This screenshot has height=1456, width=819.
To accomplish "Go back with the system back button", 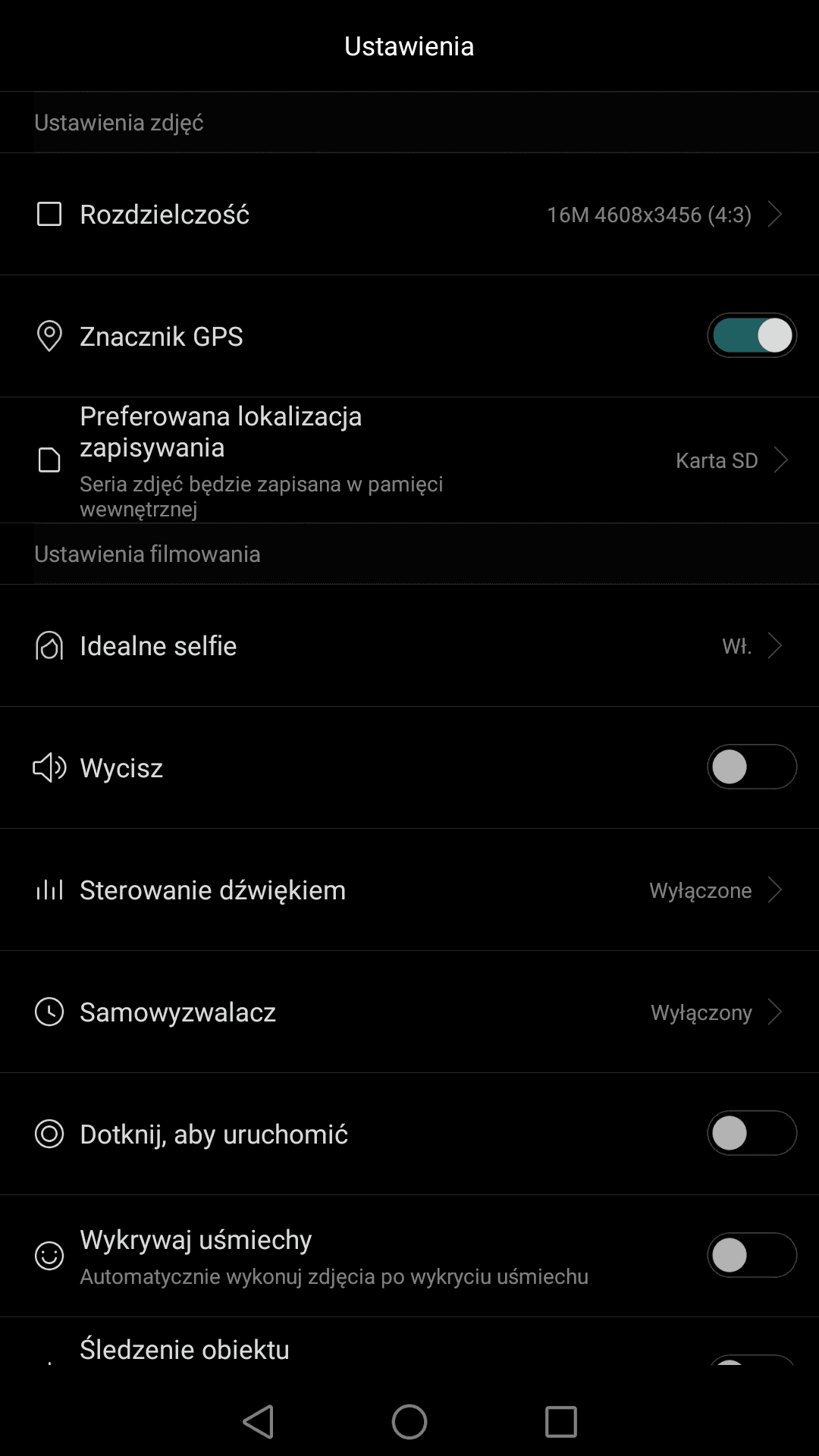I will pyautogui.click(x=258, y=1422).
